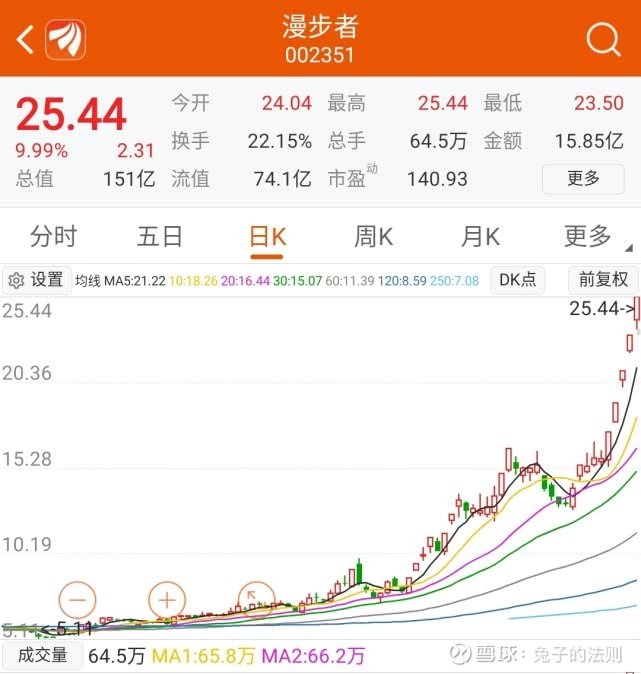Zoom in the K-line chart
Image resolution: width=641 pixels, height=674 pixels.
167,601
